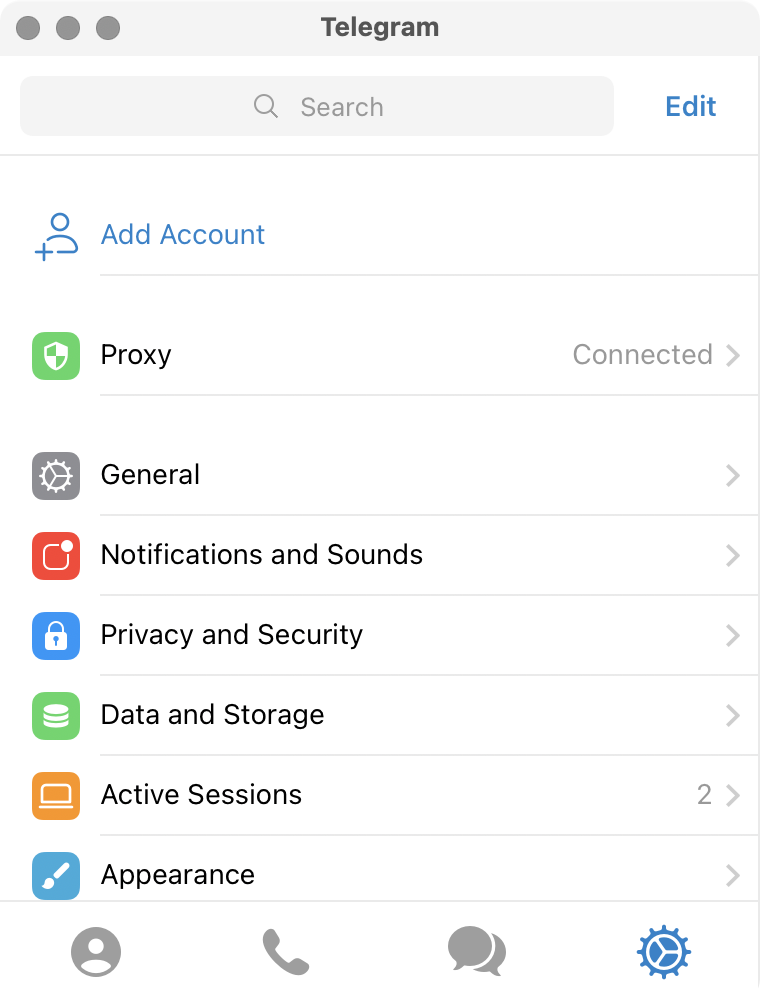
Task: Open General settings
Action: point(380,475)
